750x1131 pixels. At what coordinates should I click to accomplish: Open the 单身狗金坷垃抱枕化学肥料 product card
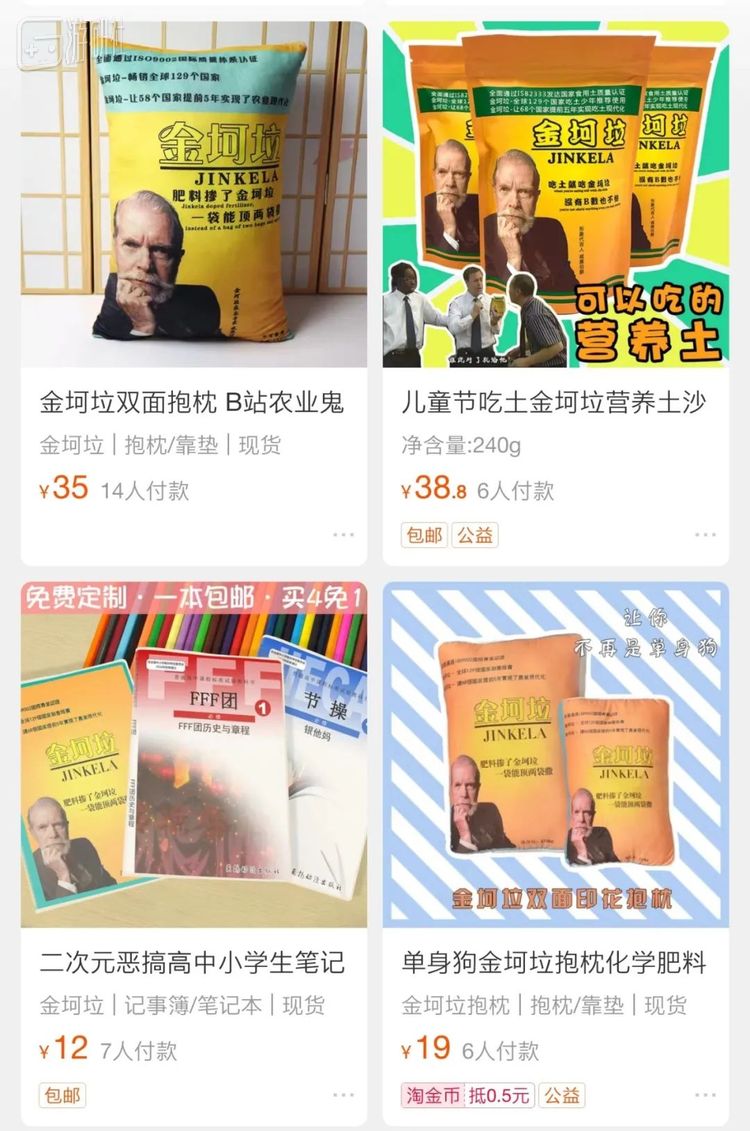pos(555,963)
